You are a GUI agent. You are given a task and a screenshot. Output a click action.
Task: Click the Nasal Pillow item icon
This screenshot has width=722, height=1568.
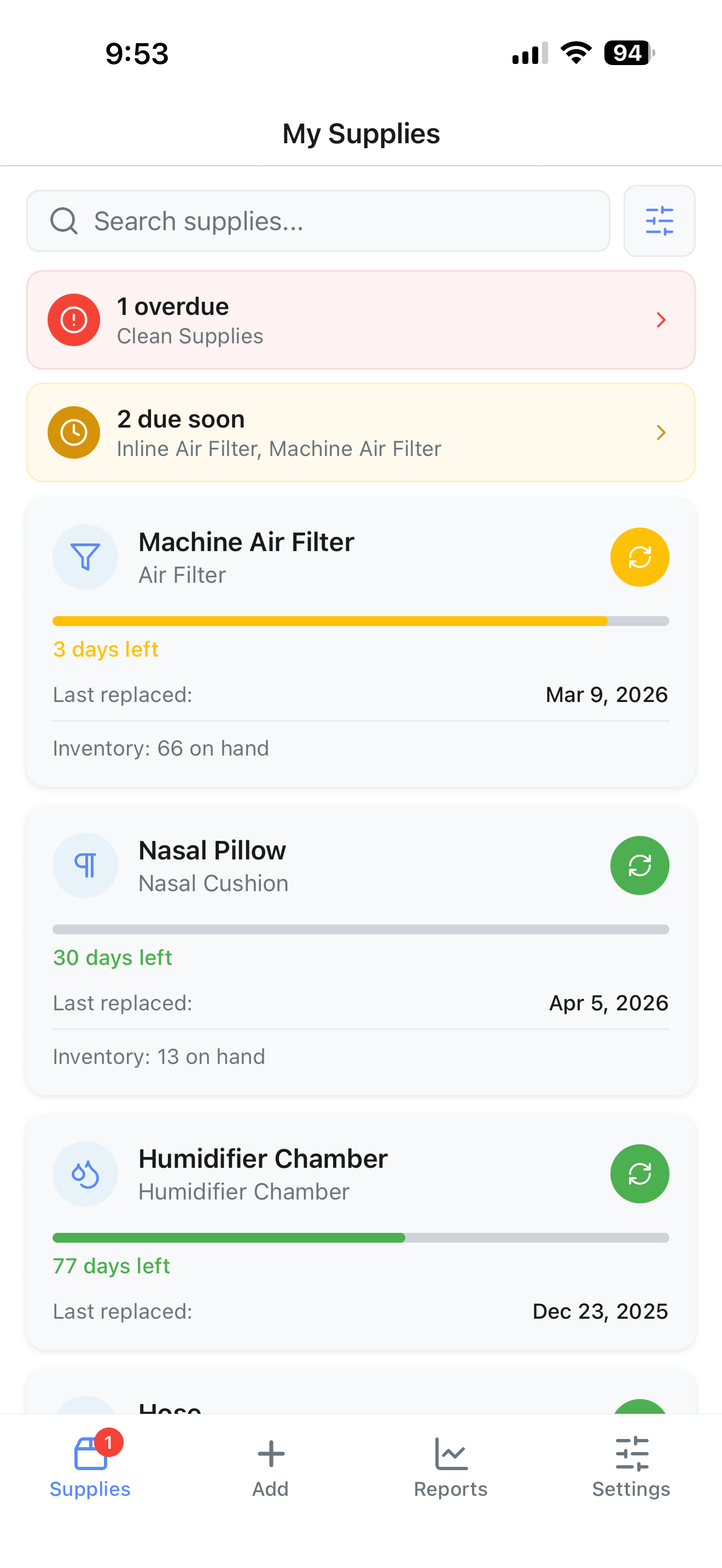[x=85, y=865]
